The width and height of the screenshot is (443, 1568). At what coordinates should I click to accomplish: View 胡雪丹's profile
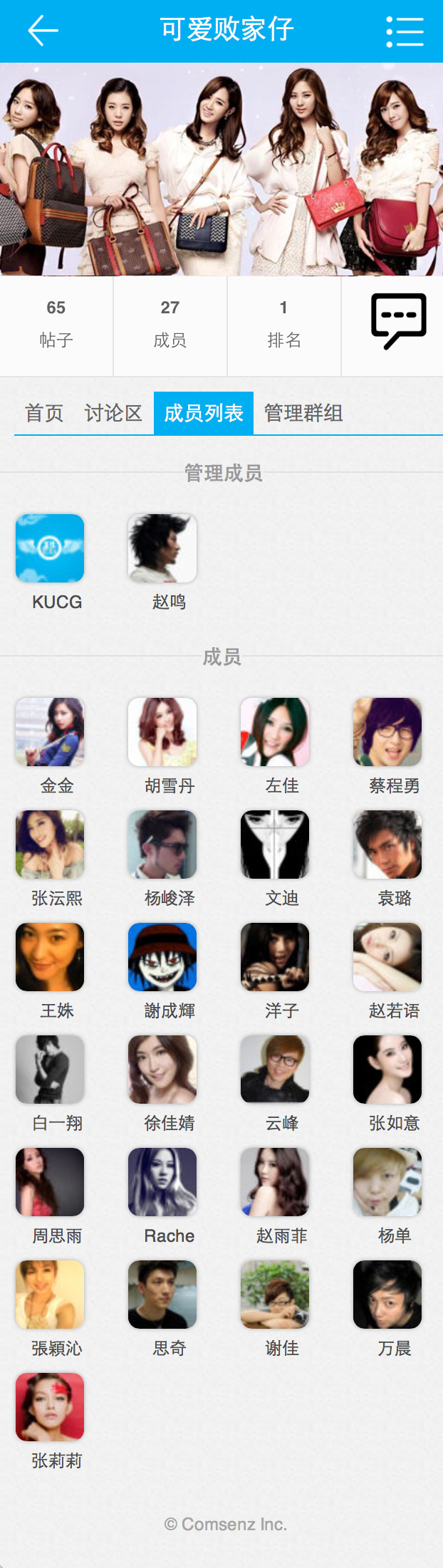(162, 732)
